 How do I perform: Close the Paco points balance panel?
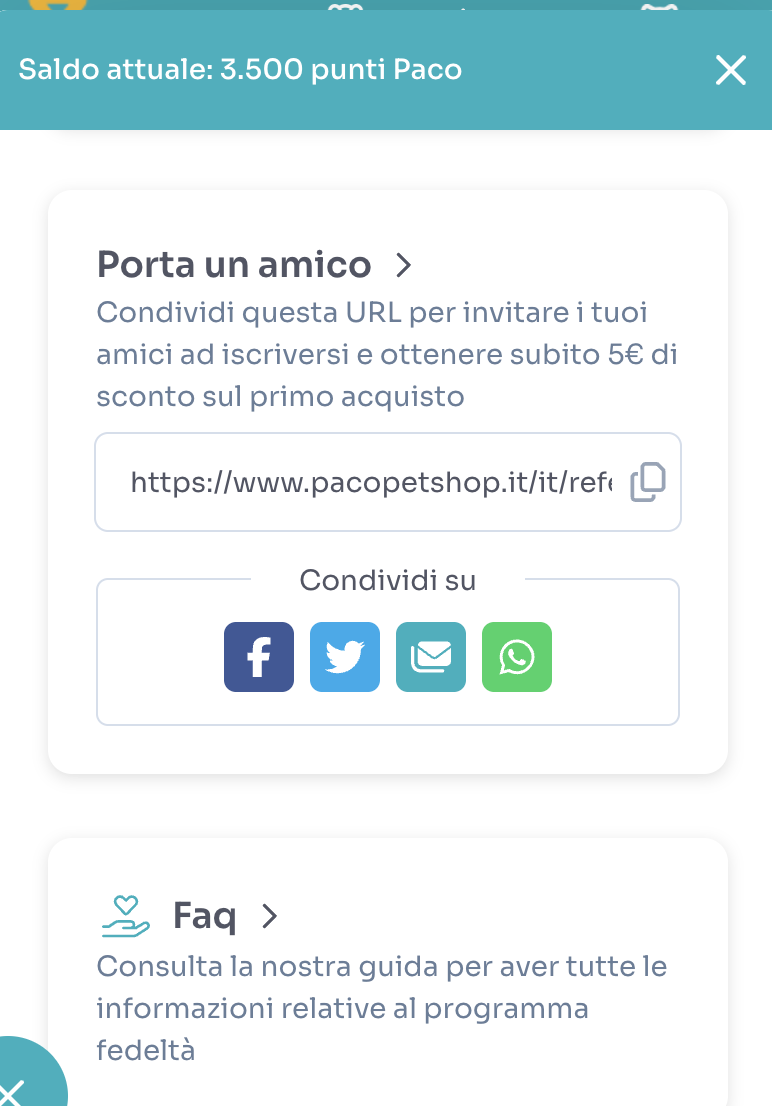coord(731,70)
